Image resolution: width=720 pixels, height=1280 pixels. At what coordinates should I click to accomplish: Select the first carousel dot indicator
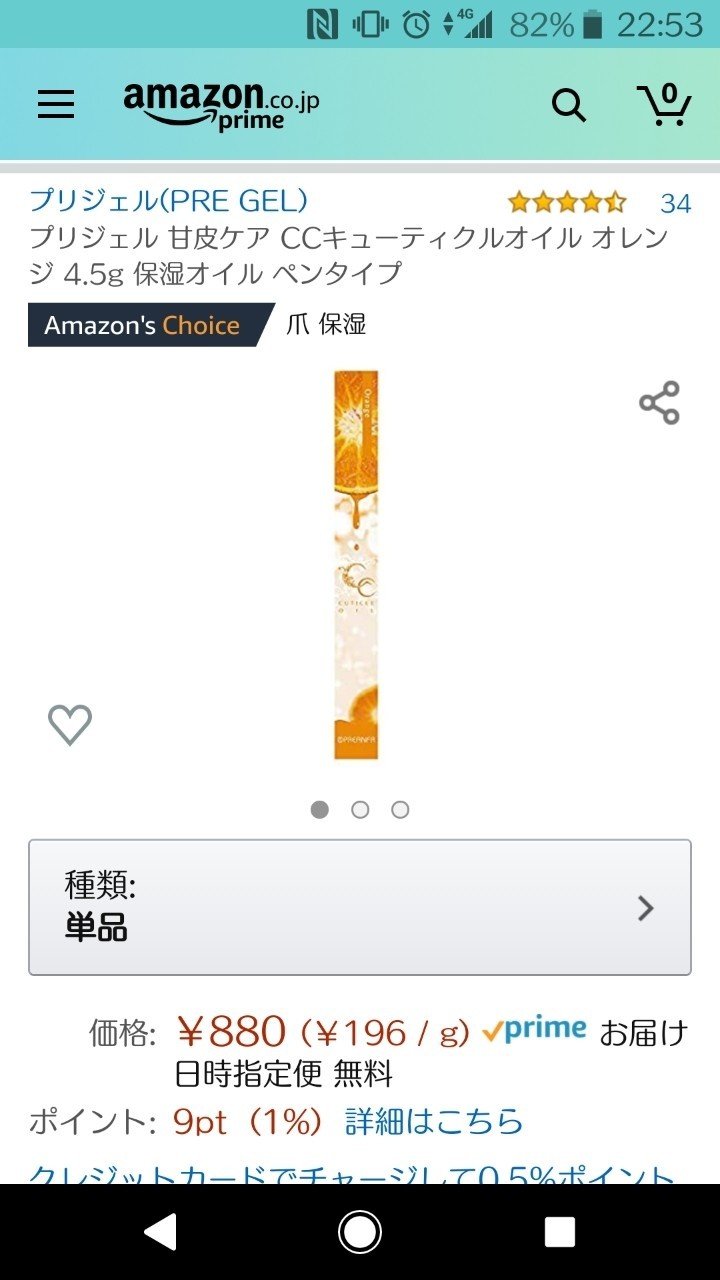(x=320, y=810)
